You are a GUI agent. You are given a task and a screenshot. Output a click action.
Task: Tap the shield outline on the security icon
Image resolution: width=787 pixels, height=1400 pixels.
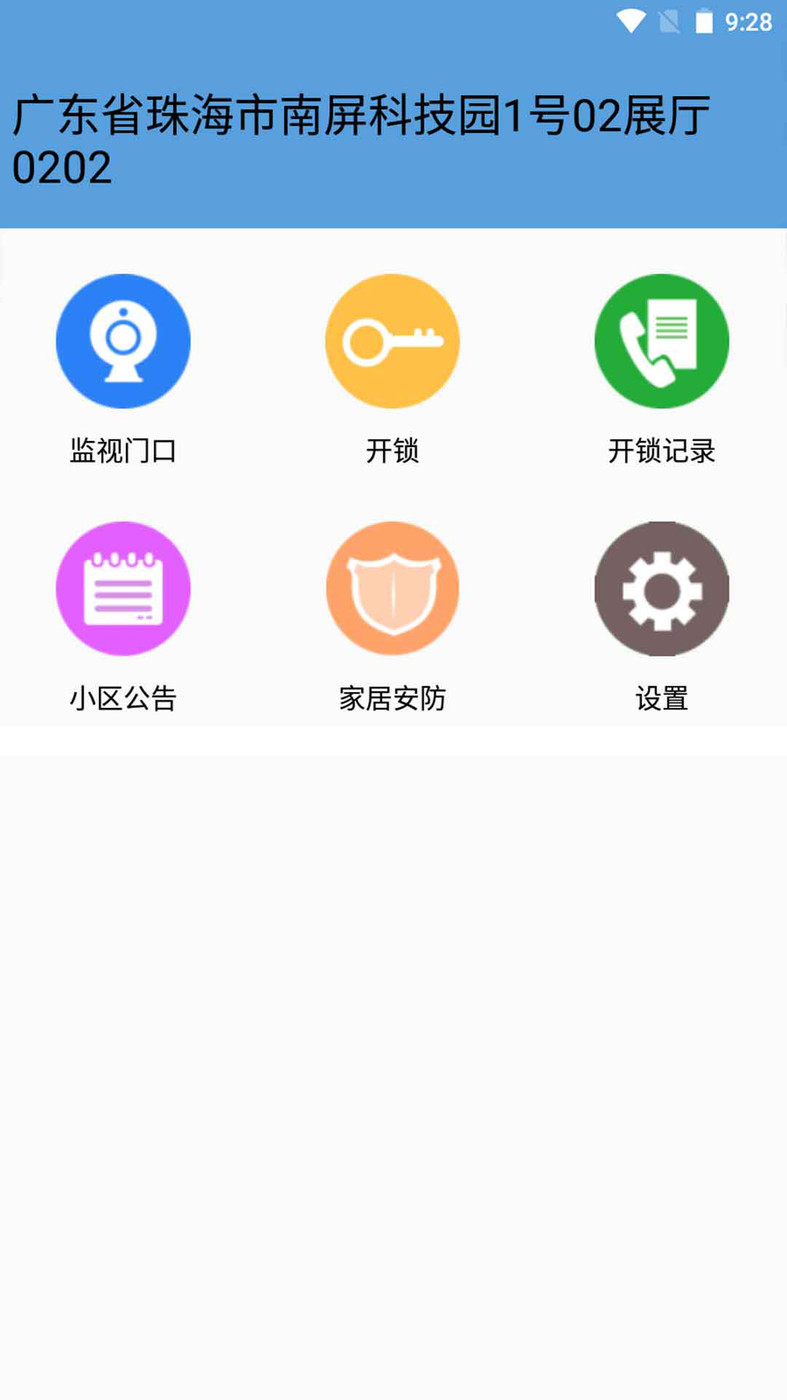(x=393, y=588)
